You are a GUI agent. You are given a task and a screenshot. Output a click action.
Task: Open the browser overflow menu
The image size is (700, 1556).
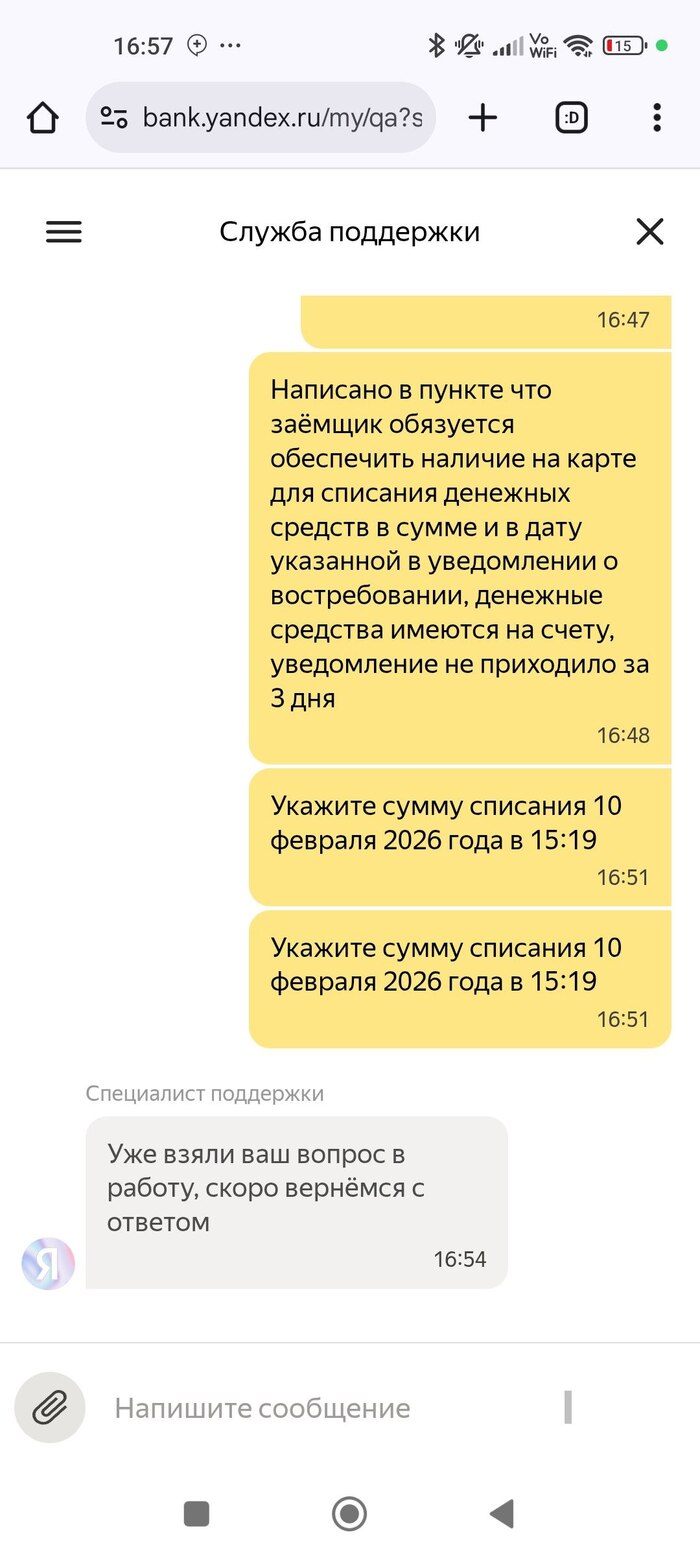(x=656, y=118)
